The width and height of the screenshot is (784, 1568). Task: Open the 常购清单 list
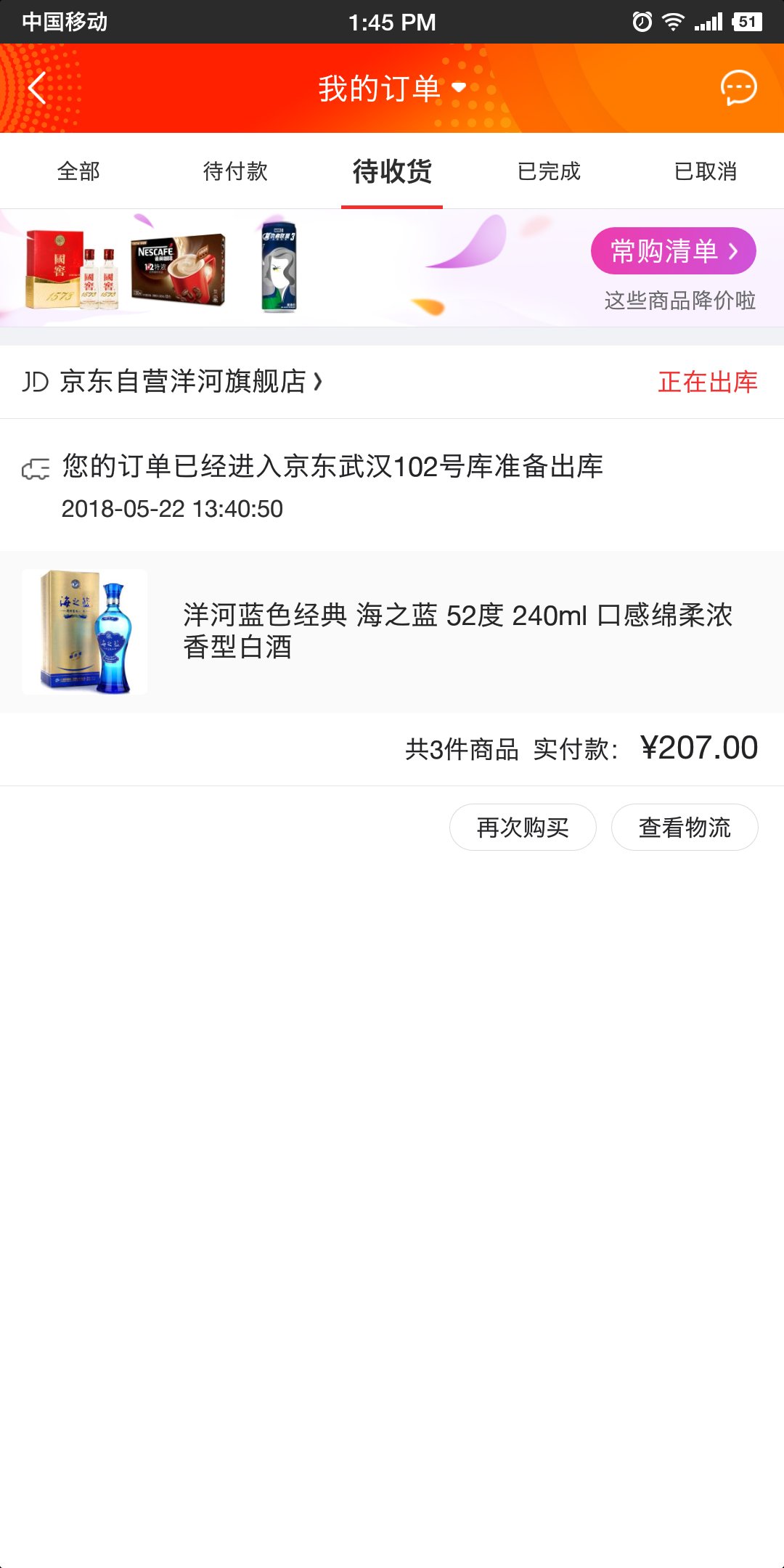[x=673, y=251]
